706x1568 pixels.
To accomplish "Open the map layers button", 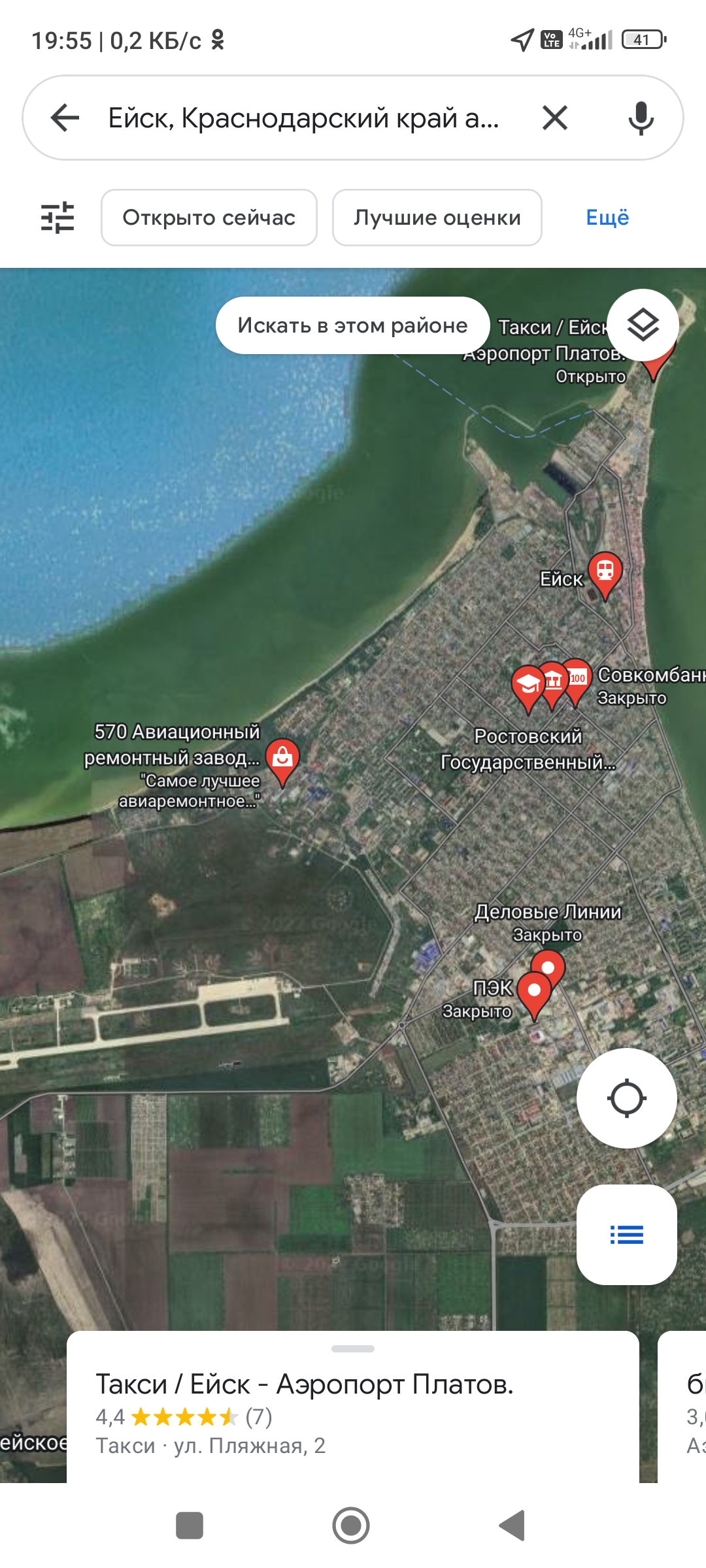I will point(643,325).
